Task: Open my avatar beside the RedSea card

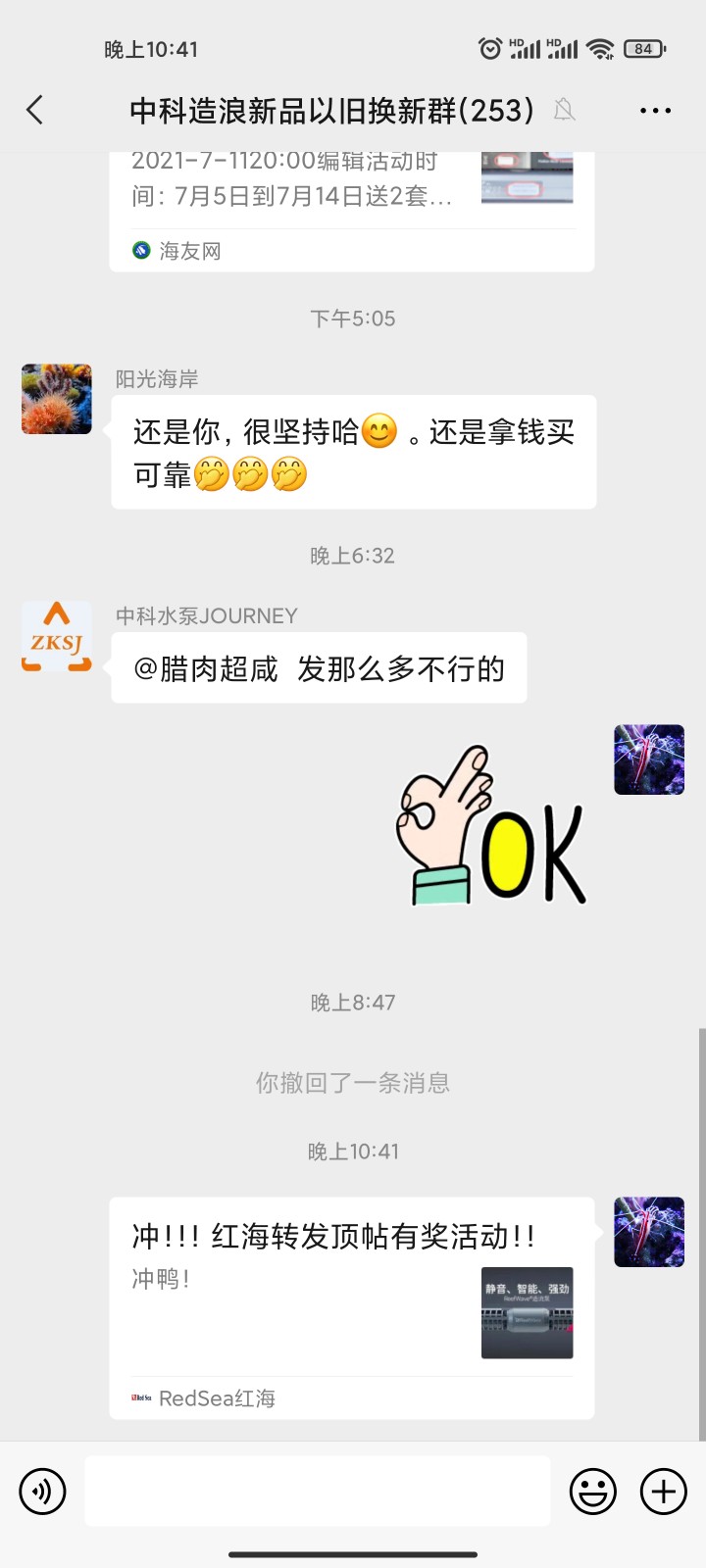Action: coord(649,1232)
